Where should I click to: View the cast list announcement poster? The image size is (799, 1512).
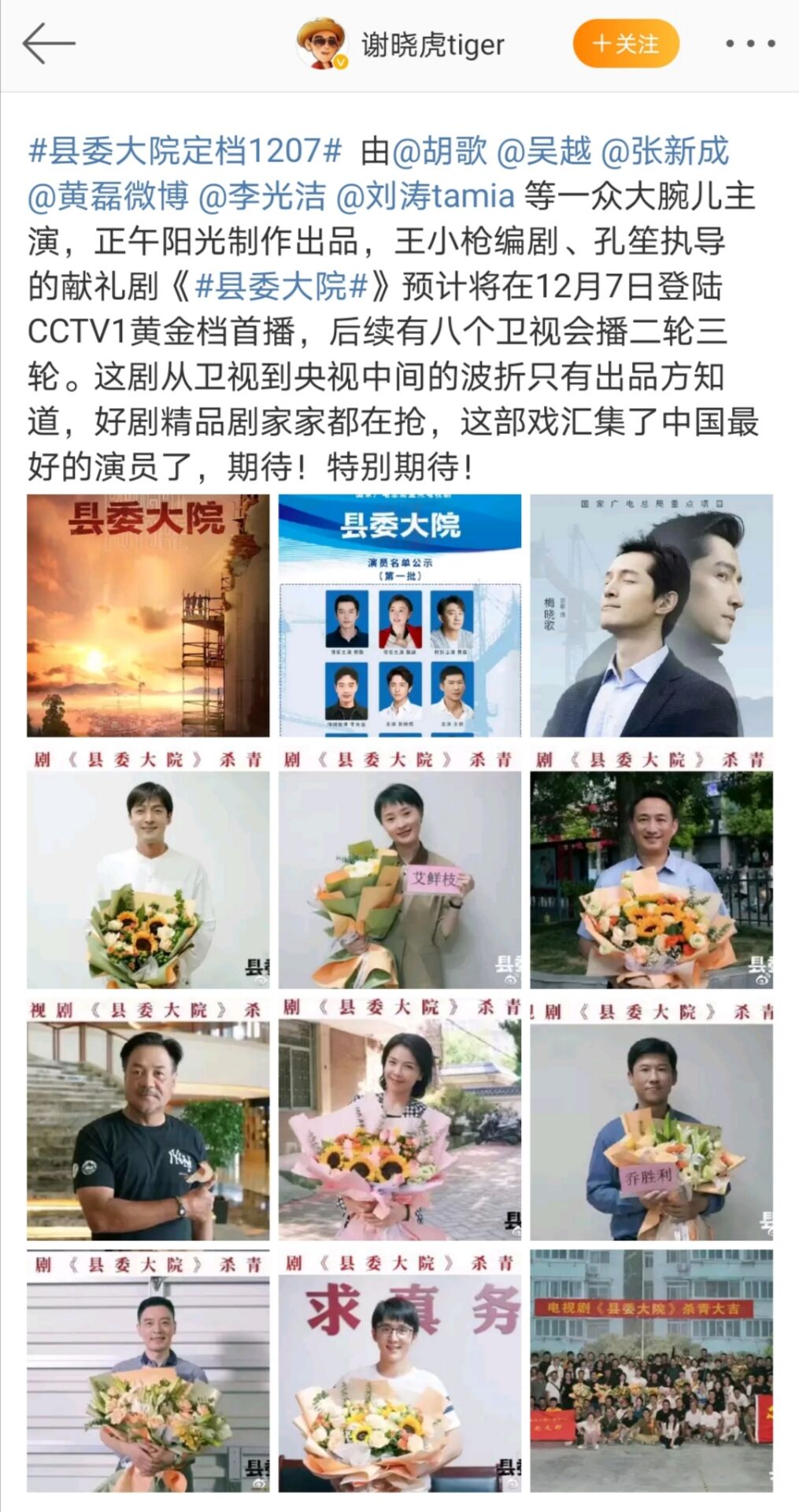399,614
